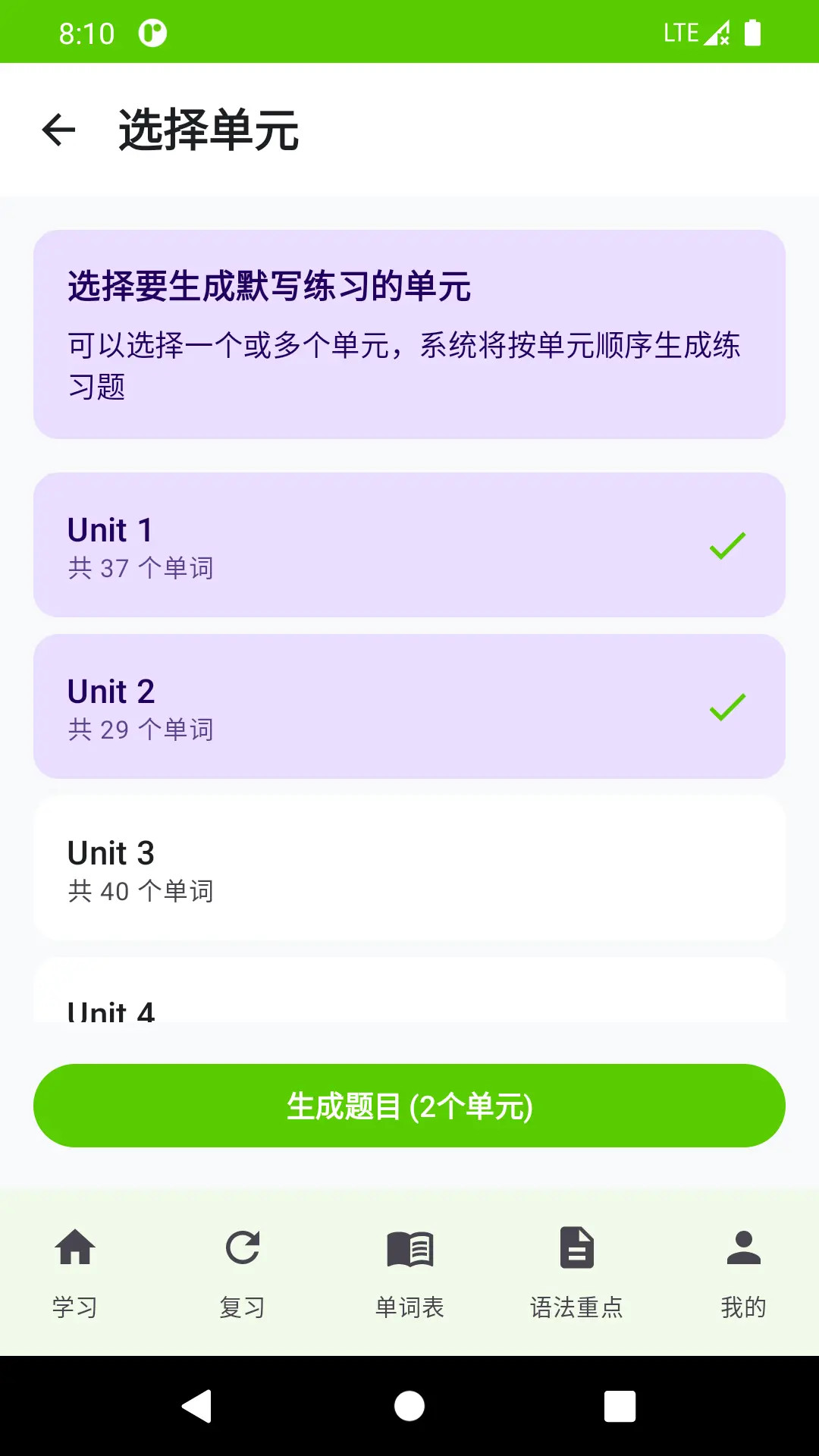Screen dimensions: 819x1456
Task: Tap the back arrow to leave unit selection
Action: [59, 130]
